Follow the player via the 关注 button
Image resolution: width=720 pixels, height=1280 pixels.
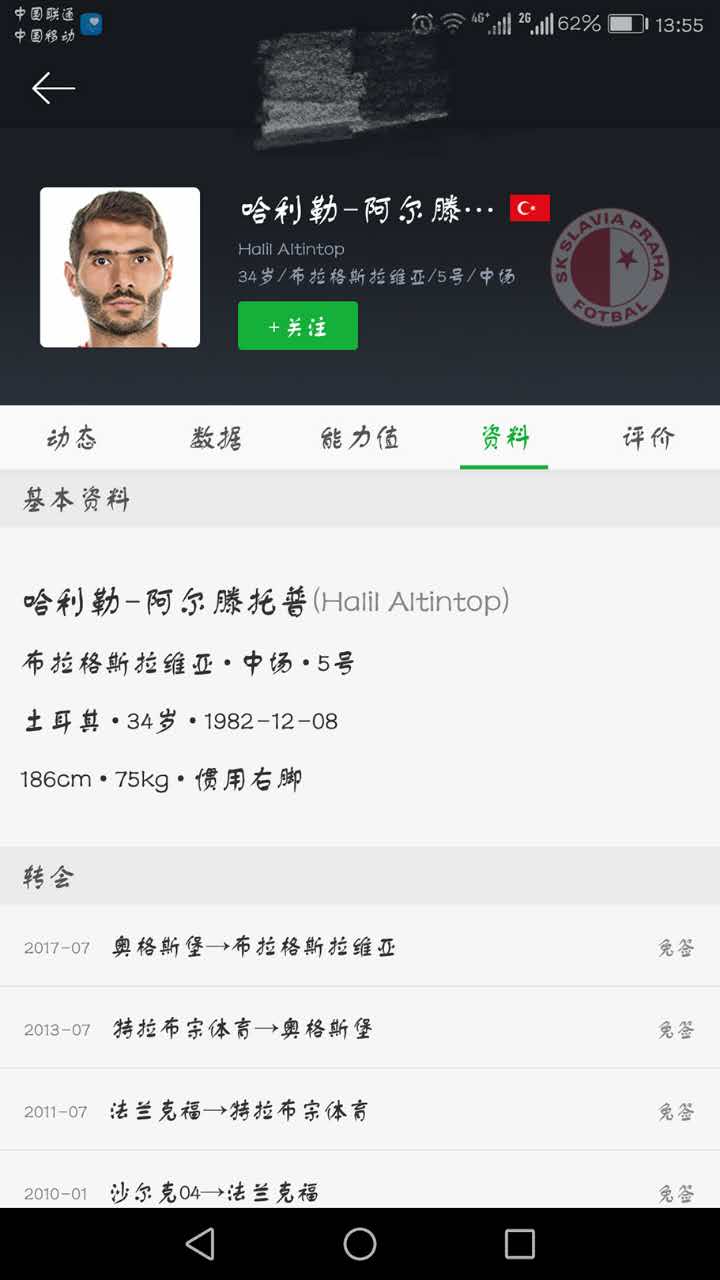298,325
